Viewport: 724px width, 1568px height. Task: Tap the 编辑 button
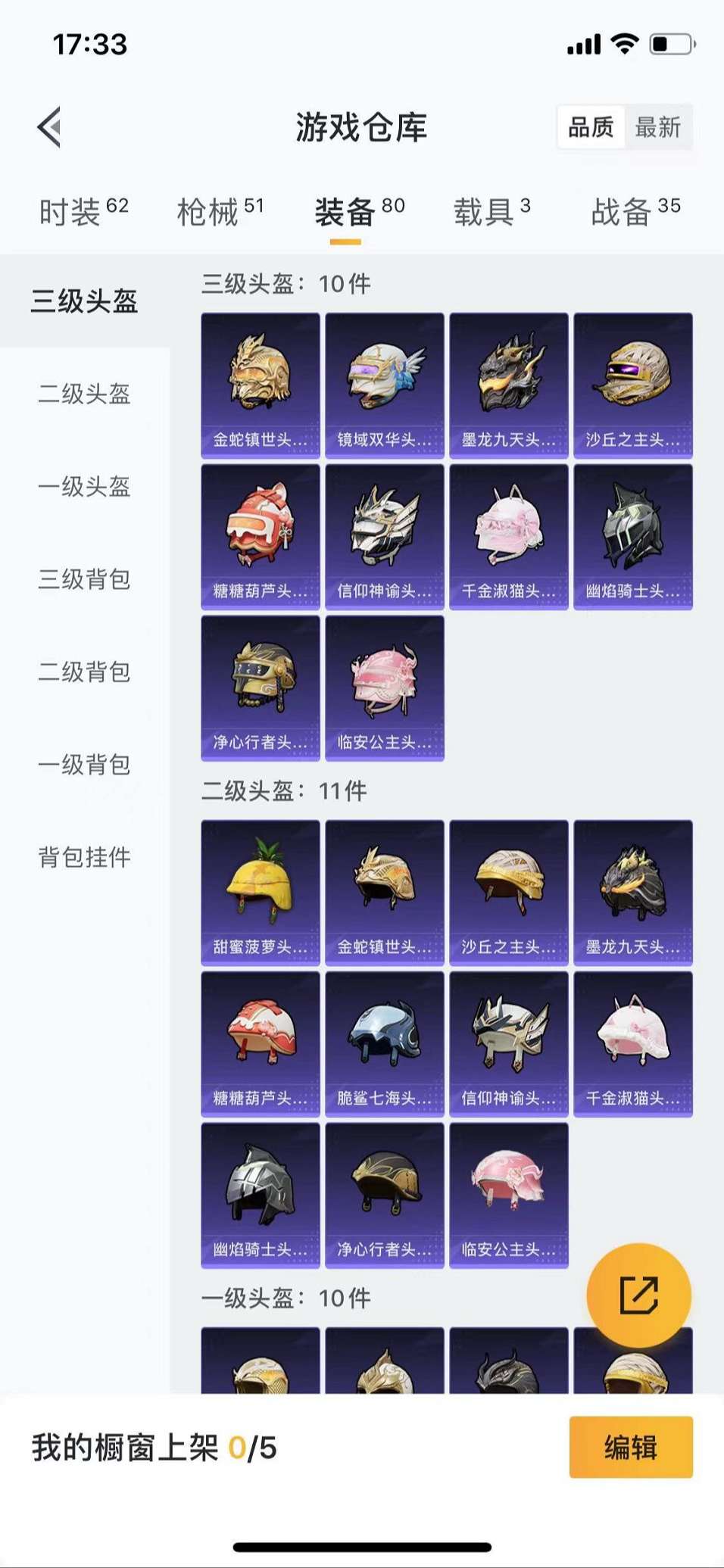point(630,1447)
